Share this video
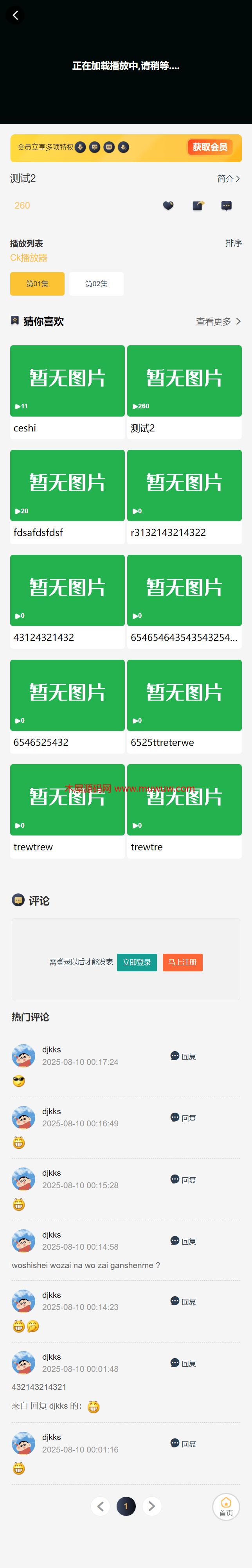The height and width of the screenshot is (1568, 252). point(198,206)
